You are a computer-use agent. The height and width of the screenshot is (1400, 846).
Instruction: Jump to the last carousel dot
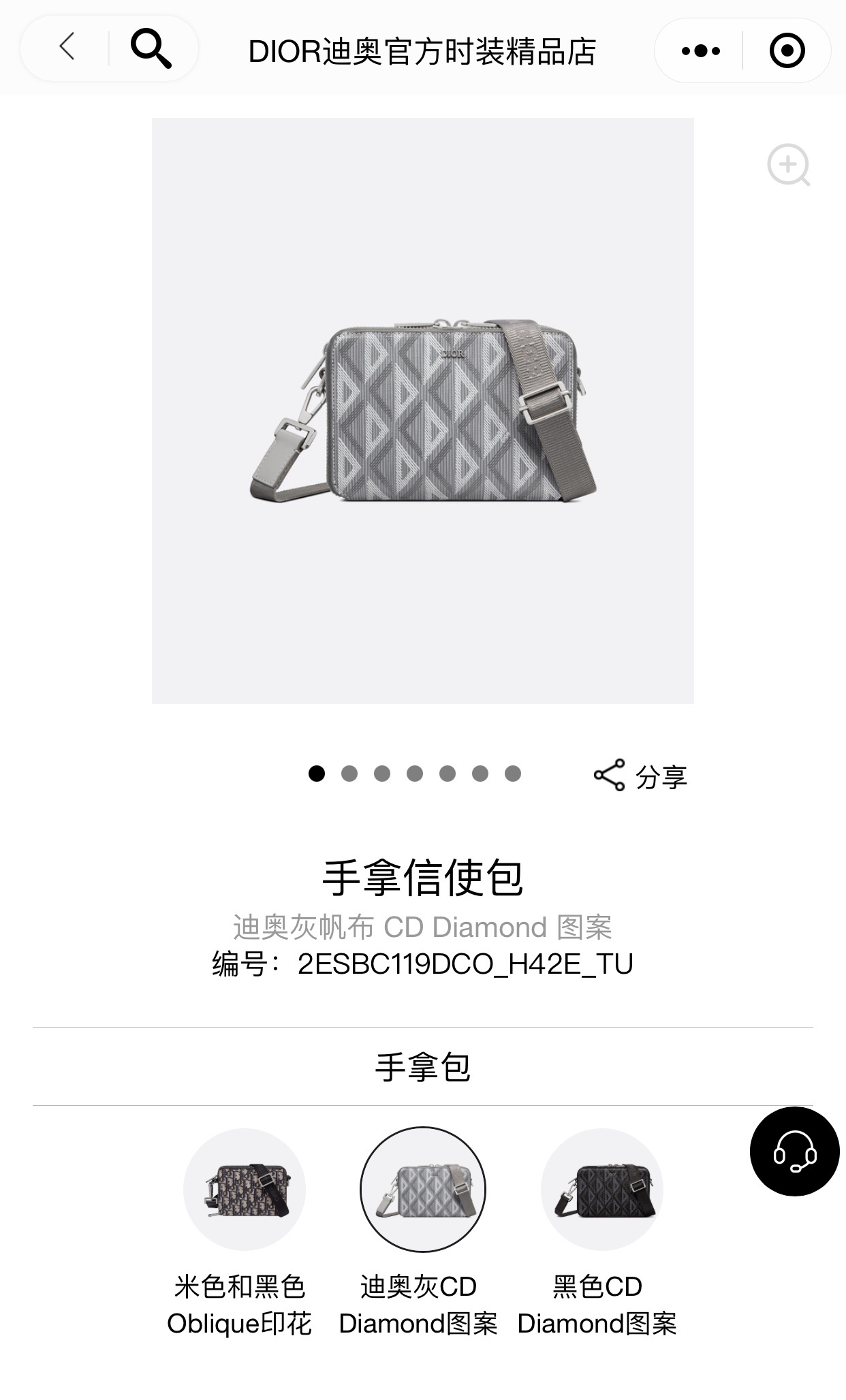pos(514,774)
